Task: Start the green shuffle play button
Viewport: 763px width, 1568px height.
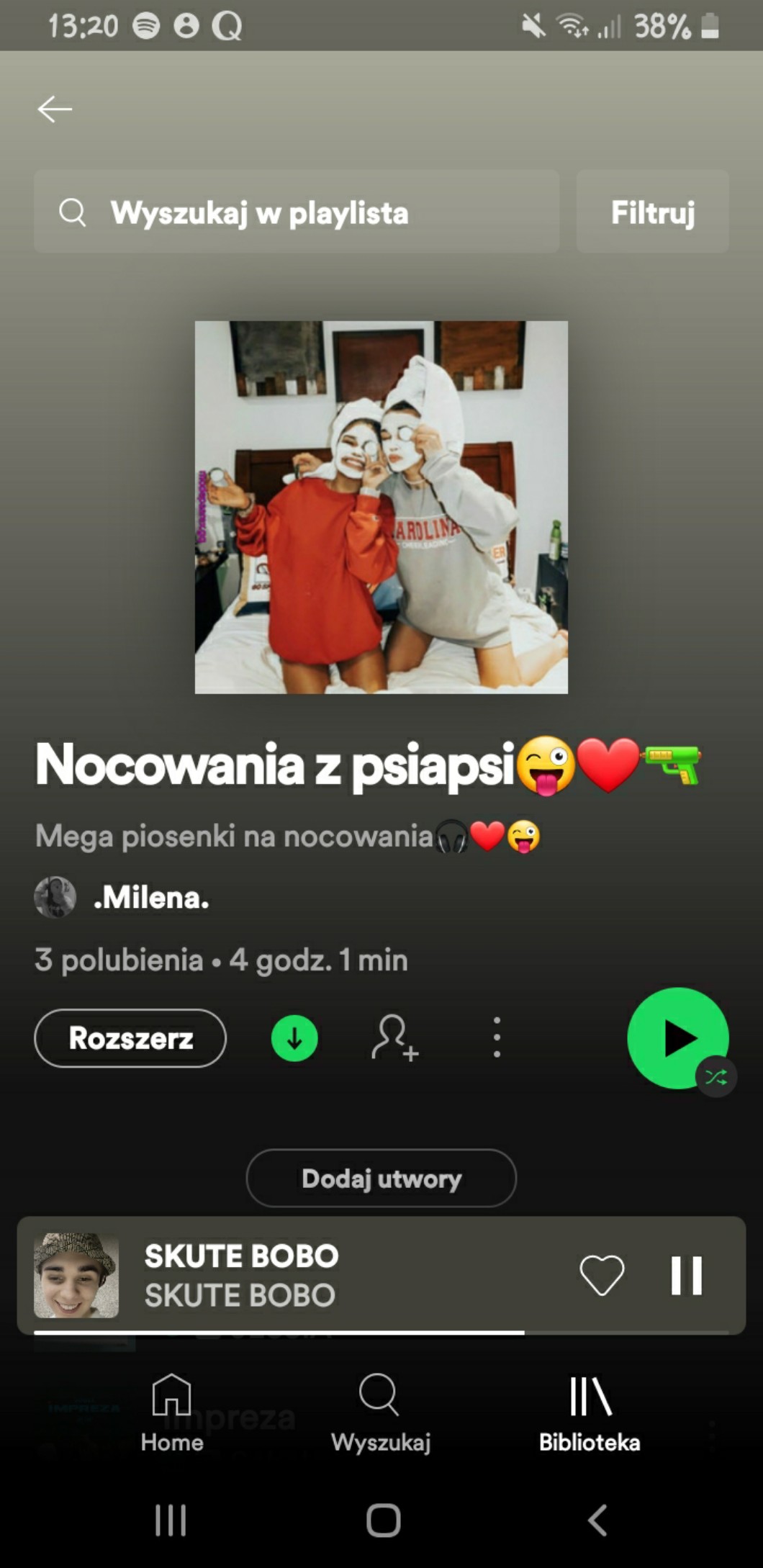Action: coord(677,1038)
